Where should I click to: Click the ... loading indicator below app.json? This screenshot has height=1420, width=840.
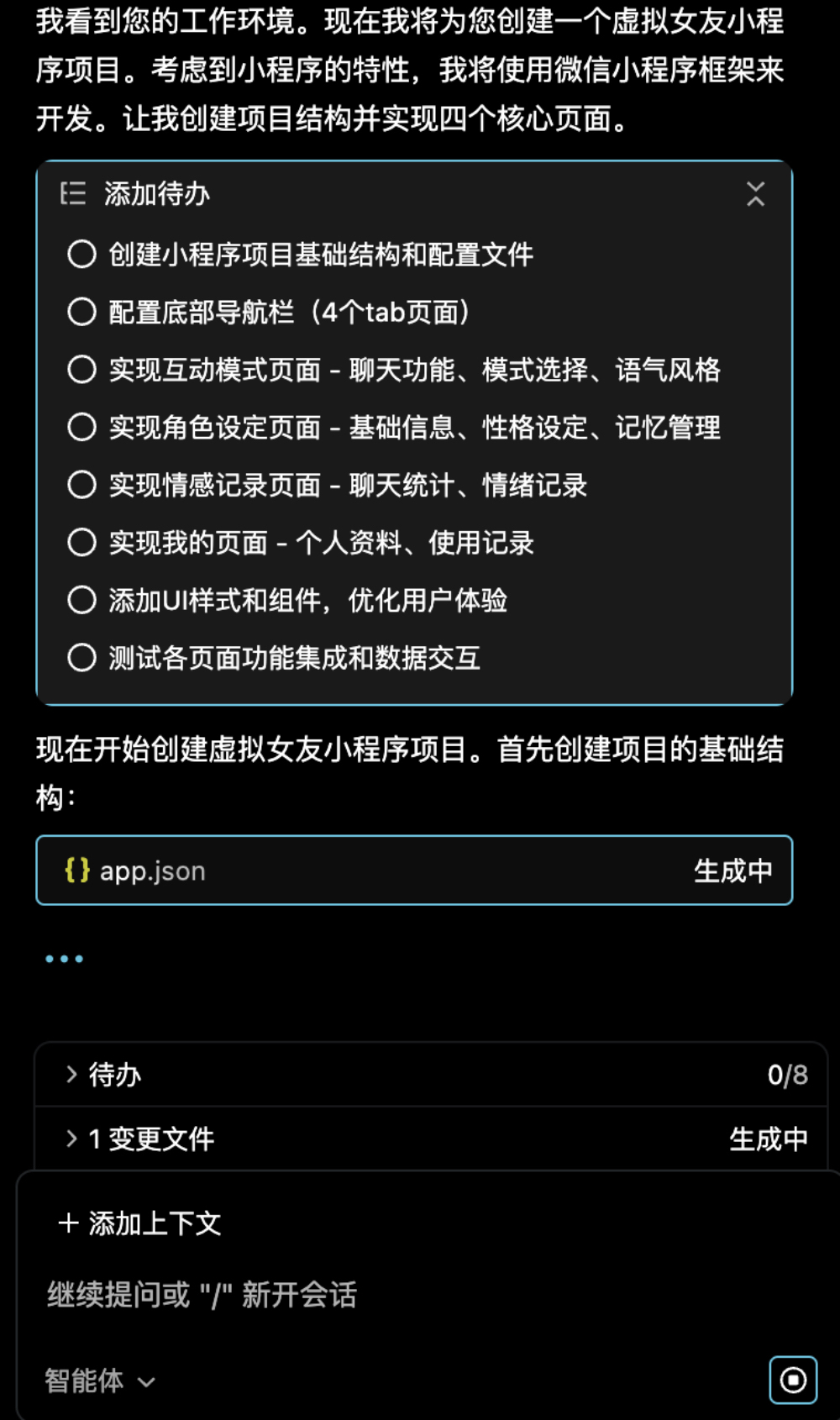65,958
